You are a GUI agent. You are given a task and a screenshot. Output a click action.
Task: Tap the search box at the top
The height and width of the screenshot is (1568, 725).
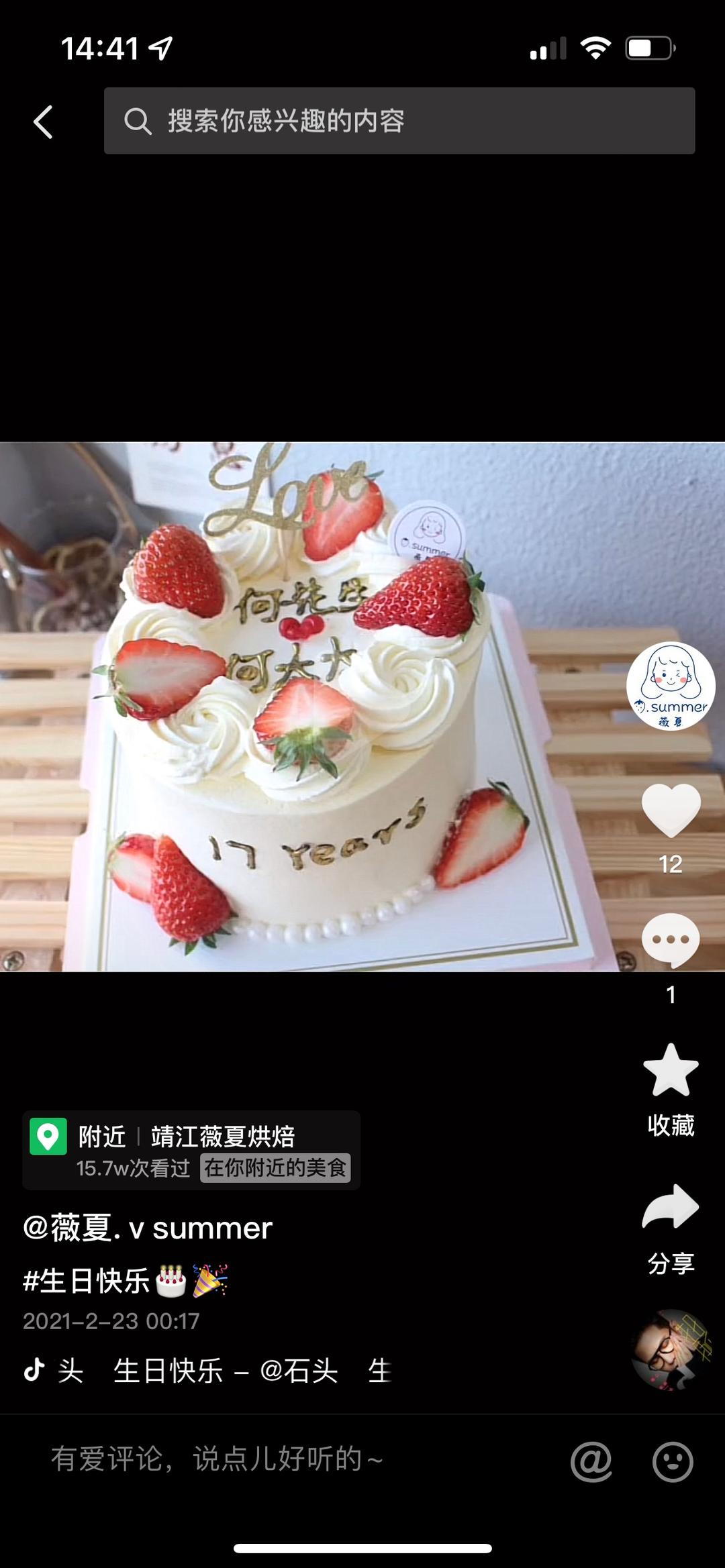399,121
